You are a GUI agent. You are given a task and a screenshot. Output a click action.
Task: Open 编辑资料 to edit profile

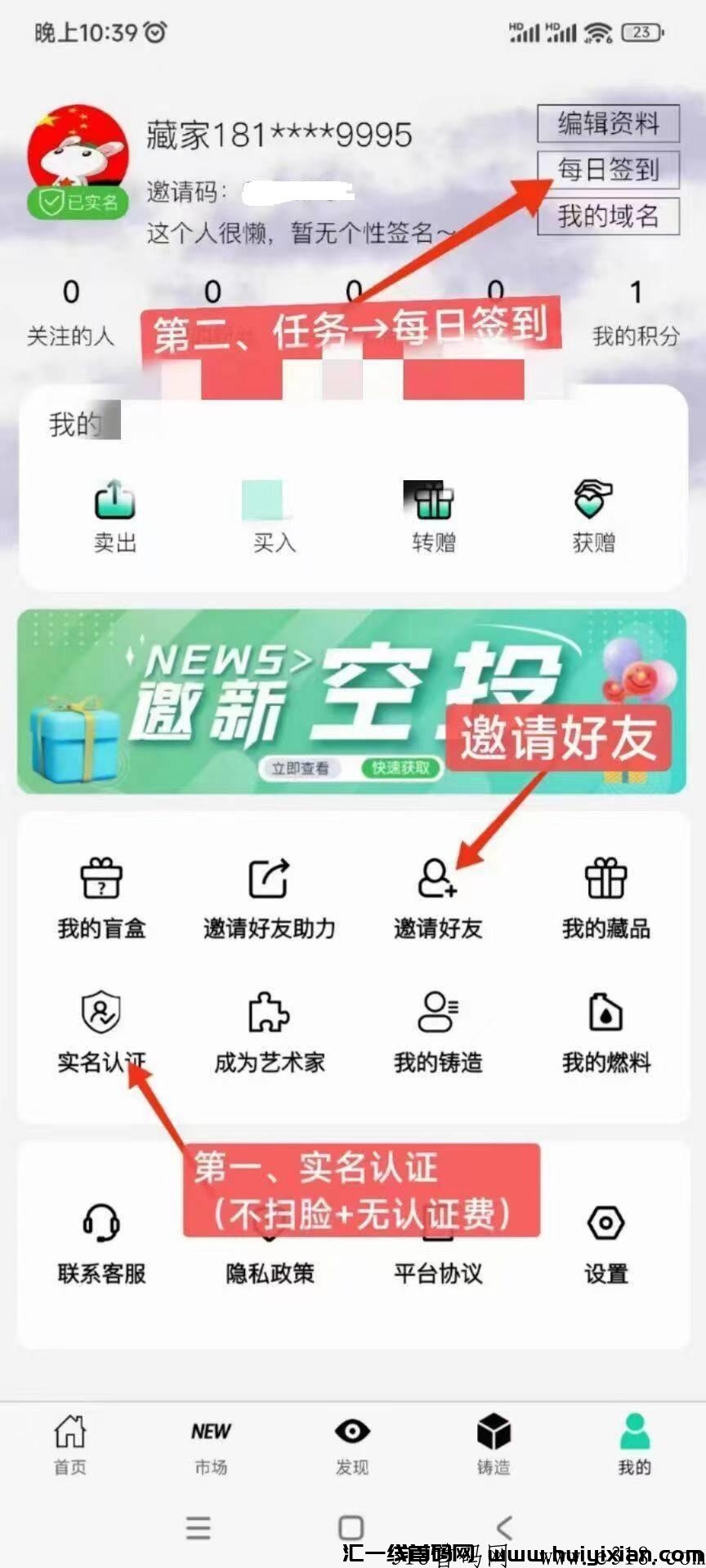pyautogui.click(x=608, y=124)
